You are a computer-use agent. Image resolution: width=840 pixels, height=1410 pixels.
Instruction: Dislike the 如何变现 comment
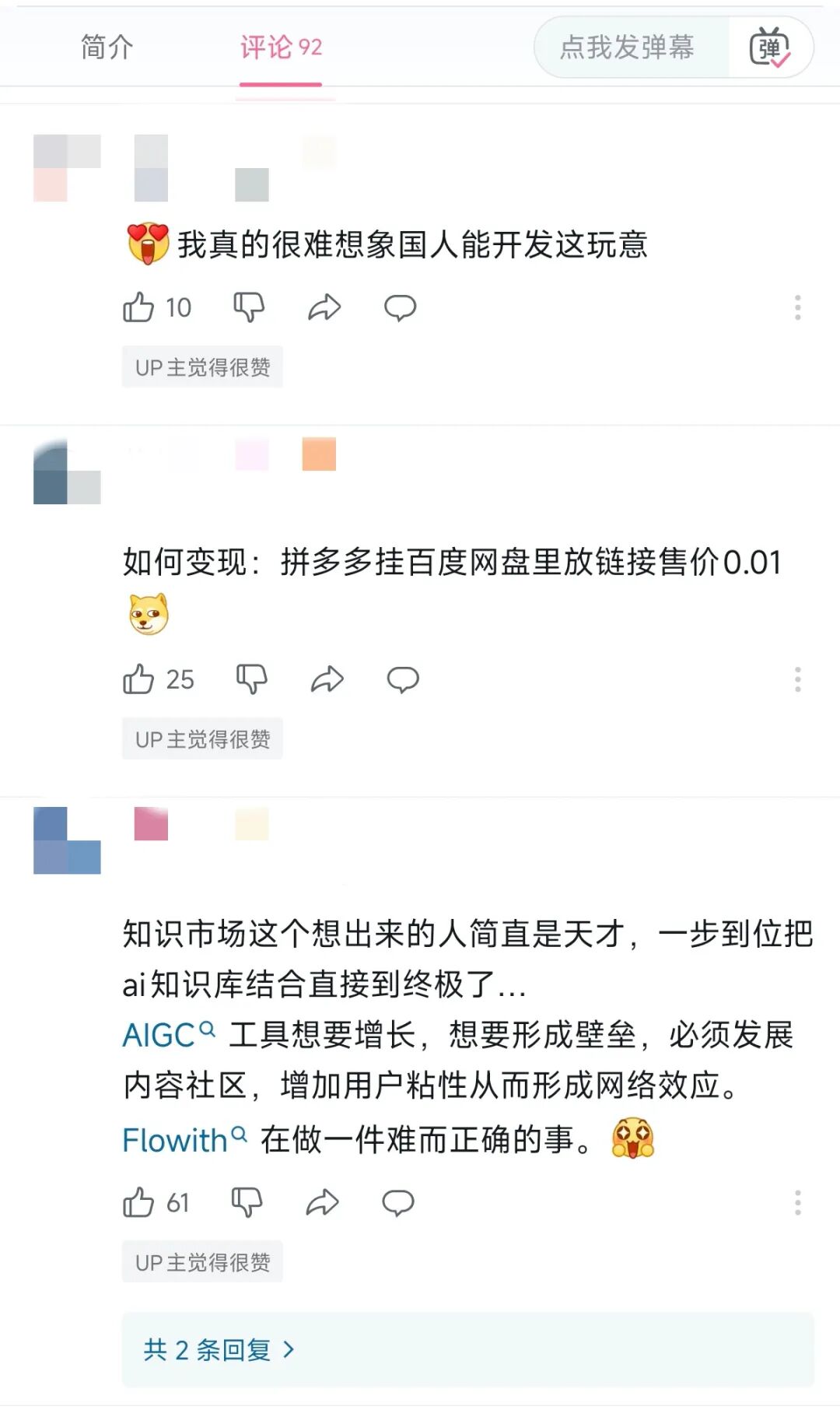click(x=251, y=679)
